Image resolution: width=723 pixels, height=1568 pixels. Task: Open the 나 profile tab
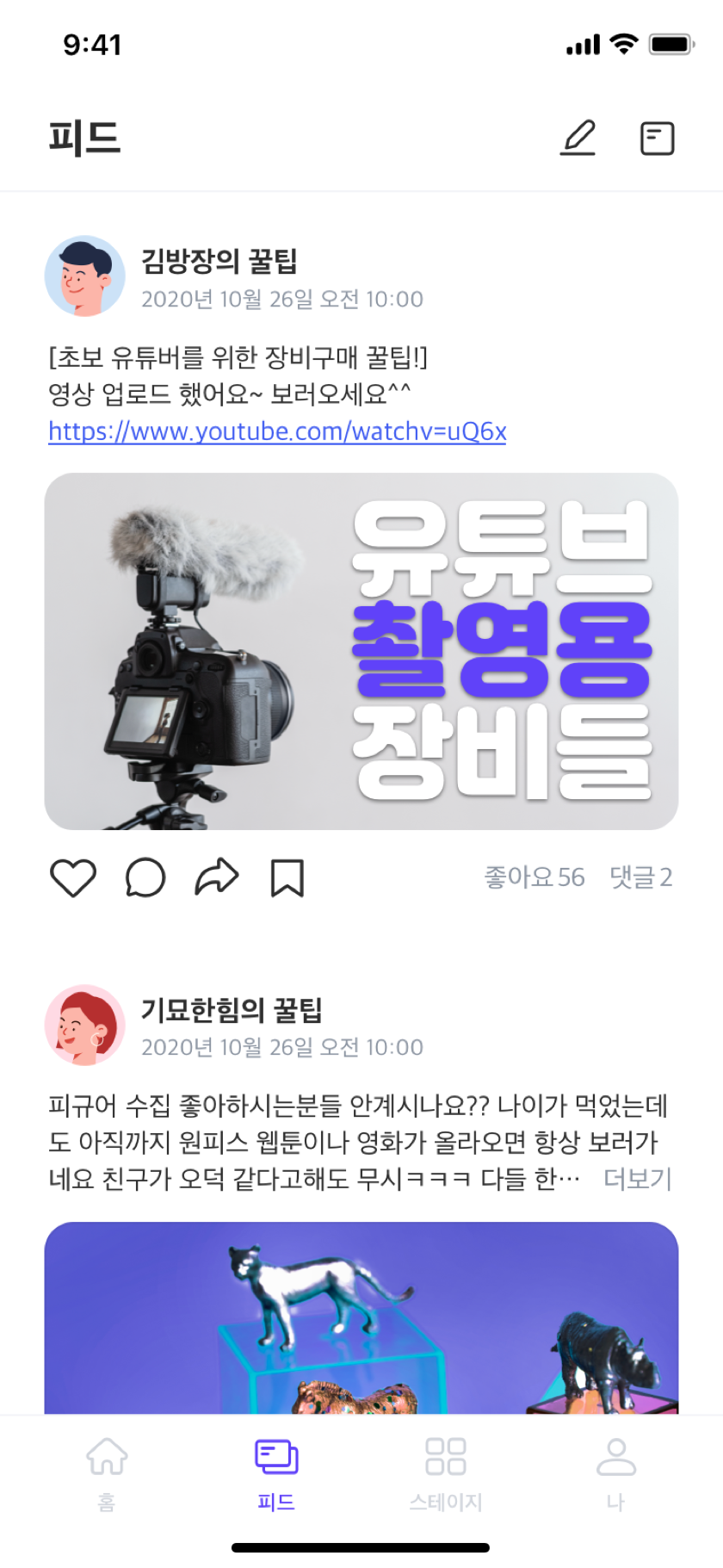[615, 1473]
